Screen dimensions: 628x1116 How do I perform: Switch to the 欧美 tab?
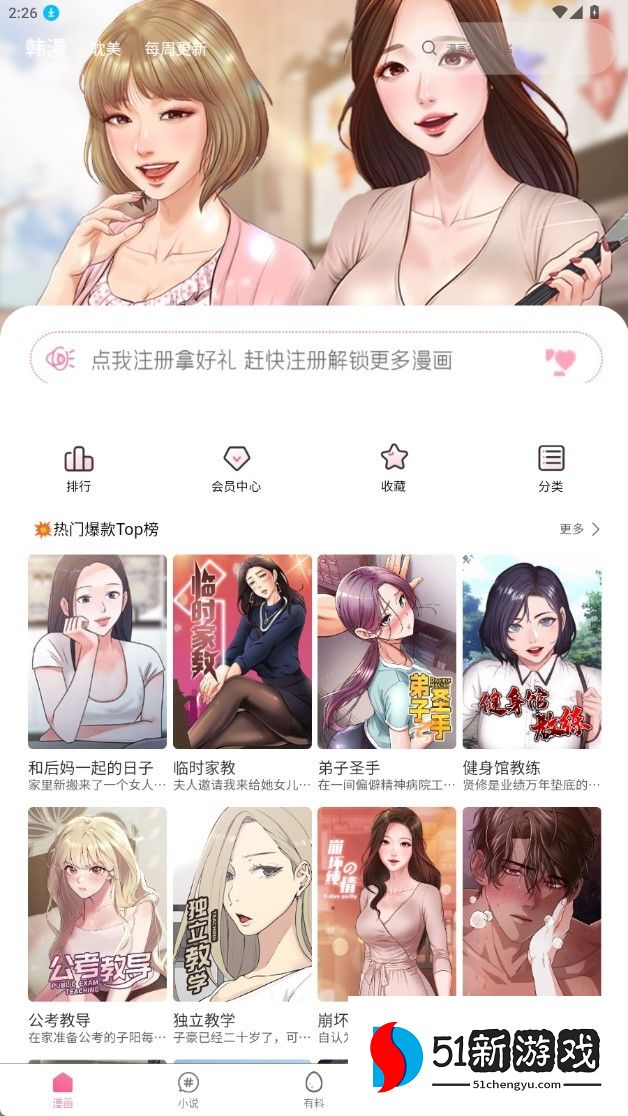[x=105, y=48]
